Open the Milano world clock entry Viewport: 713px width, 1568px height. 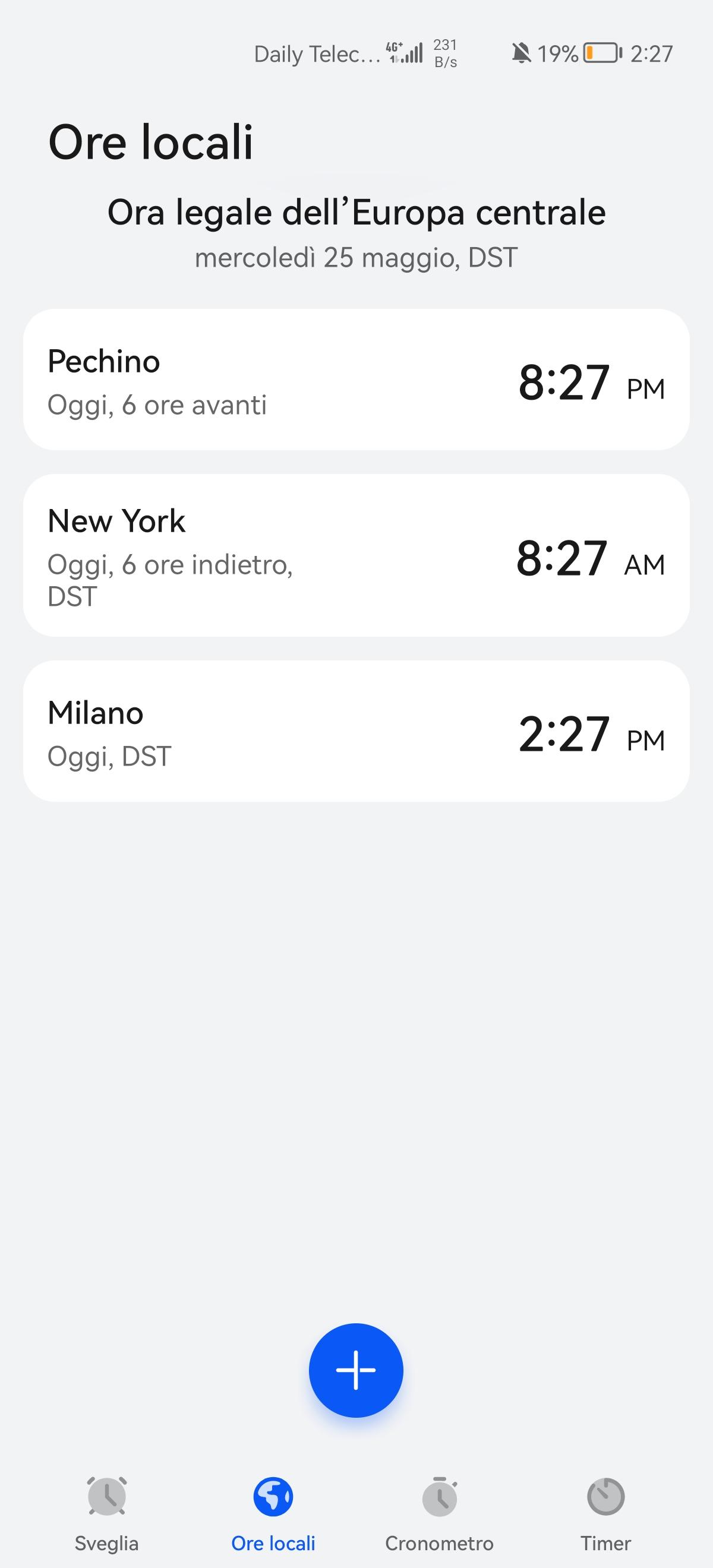pyautogui.click(x=356, y=730)
